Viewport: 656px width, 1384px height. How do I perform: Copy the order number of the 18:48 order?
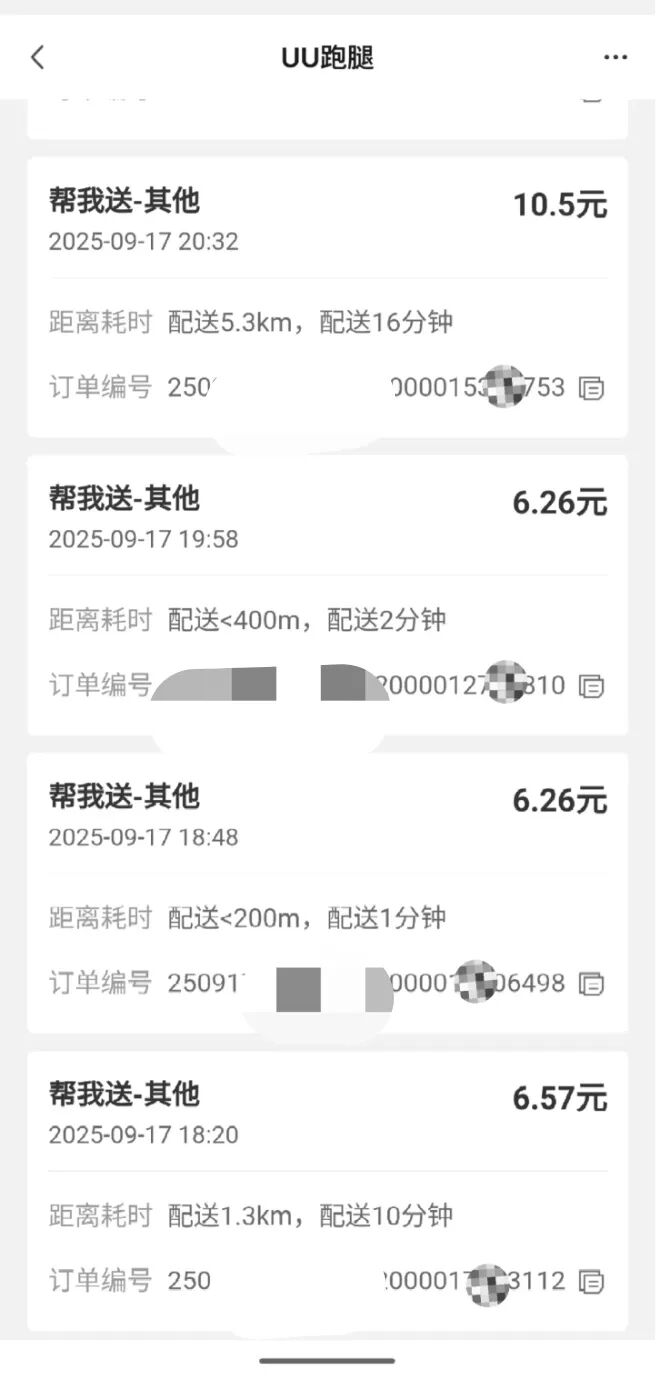coord(592,984)
